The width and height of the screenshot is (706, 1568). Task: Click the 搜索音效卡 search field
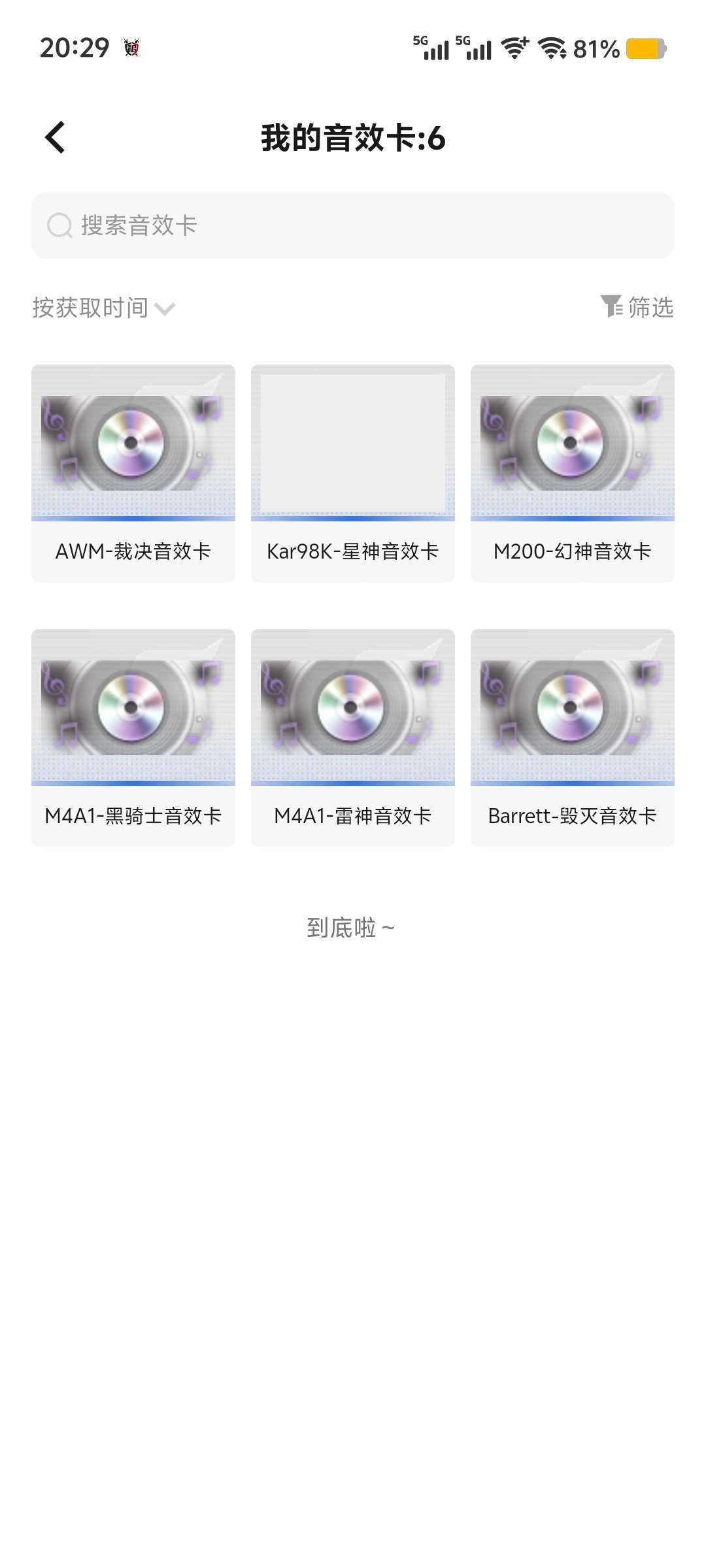pyautogui.click(x=353, y=226)
